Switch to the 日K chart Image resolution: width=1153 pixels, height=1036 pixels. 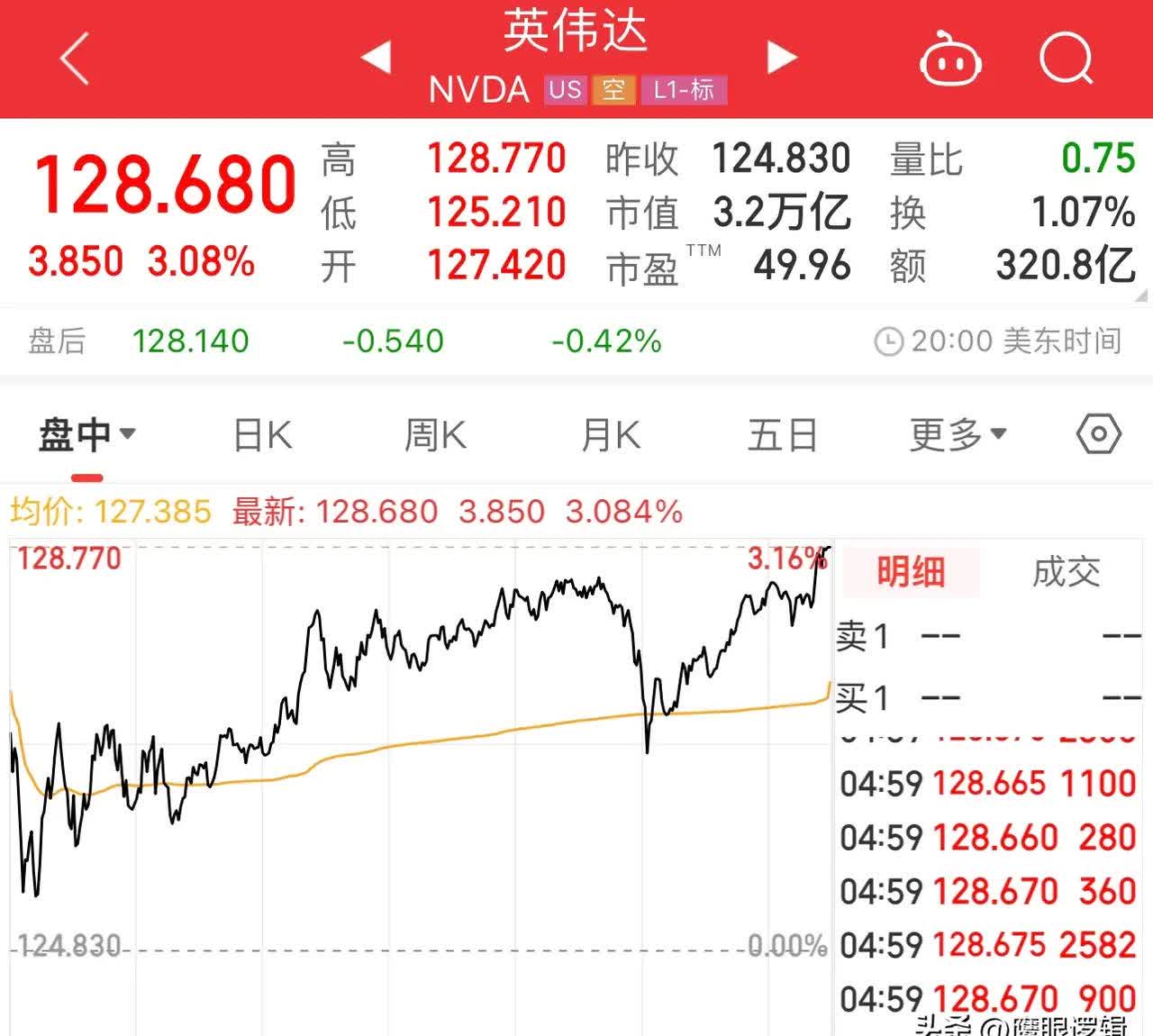pyautogui.click(x=262, y=435)
